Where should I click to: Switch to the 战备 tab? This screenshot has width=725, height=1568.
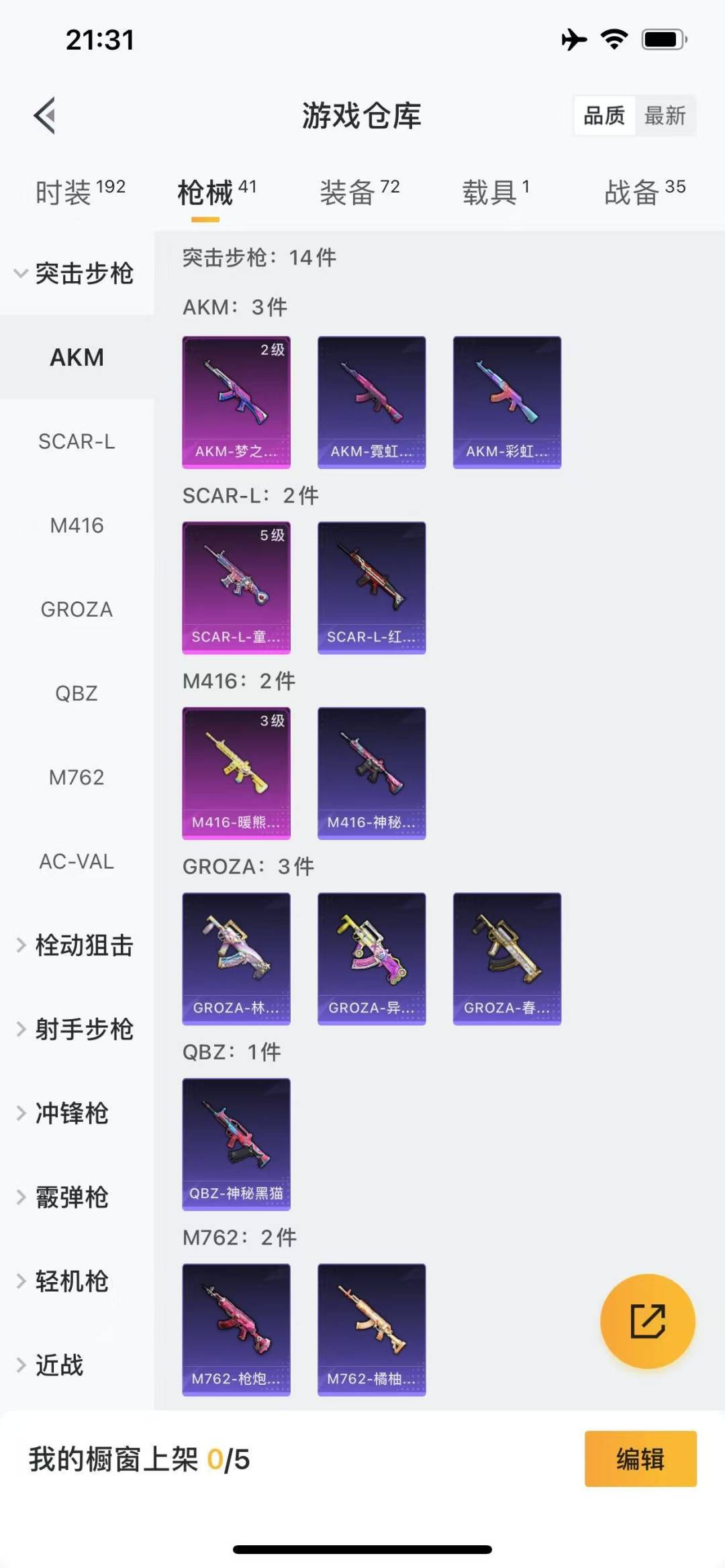(644, 193)
